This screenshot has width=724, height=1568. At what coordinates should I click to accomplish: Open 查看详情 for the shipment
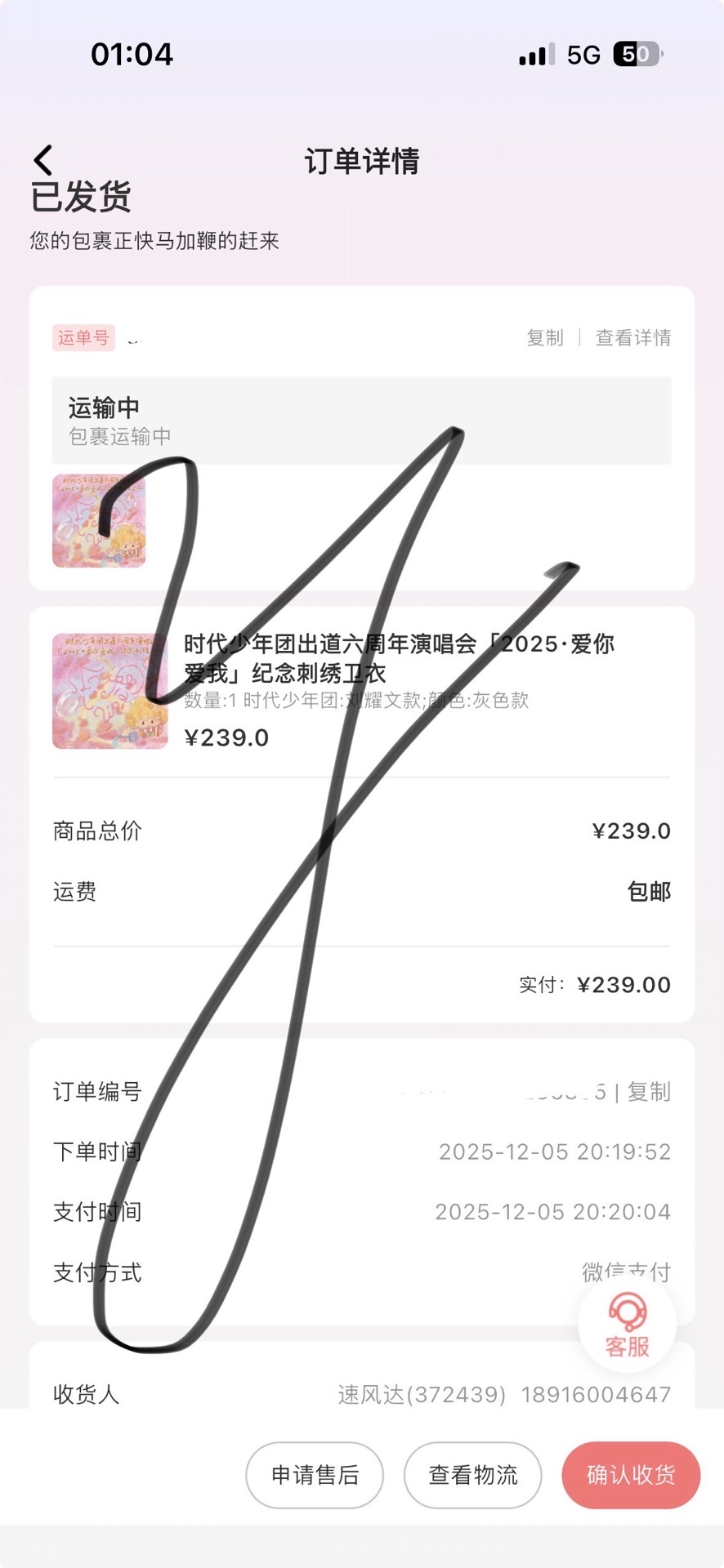(x=633, y=337)
